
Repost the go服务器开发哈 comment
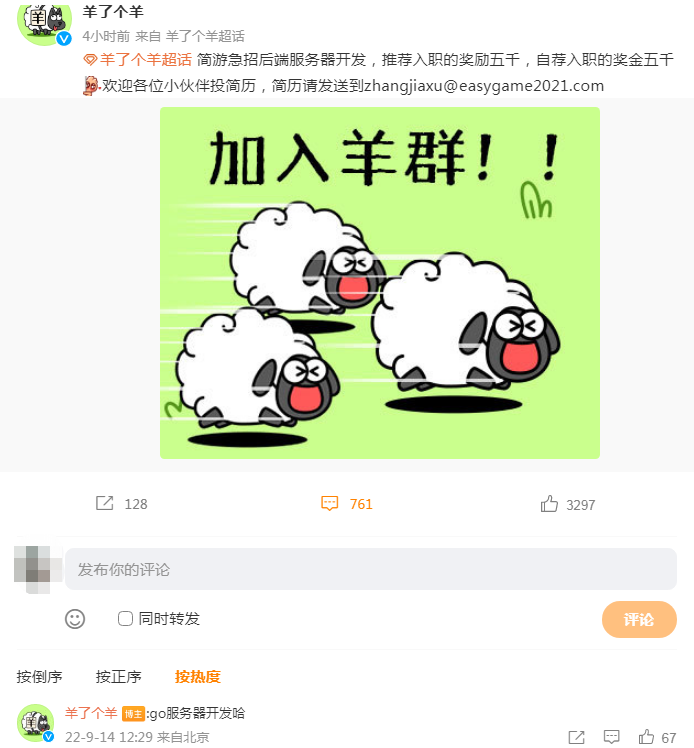tap(577, 737)
